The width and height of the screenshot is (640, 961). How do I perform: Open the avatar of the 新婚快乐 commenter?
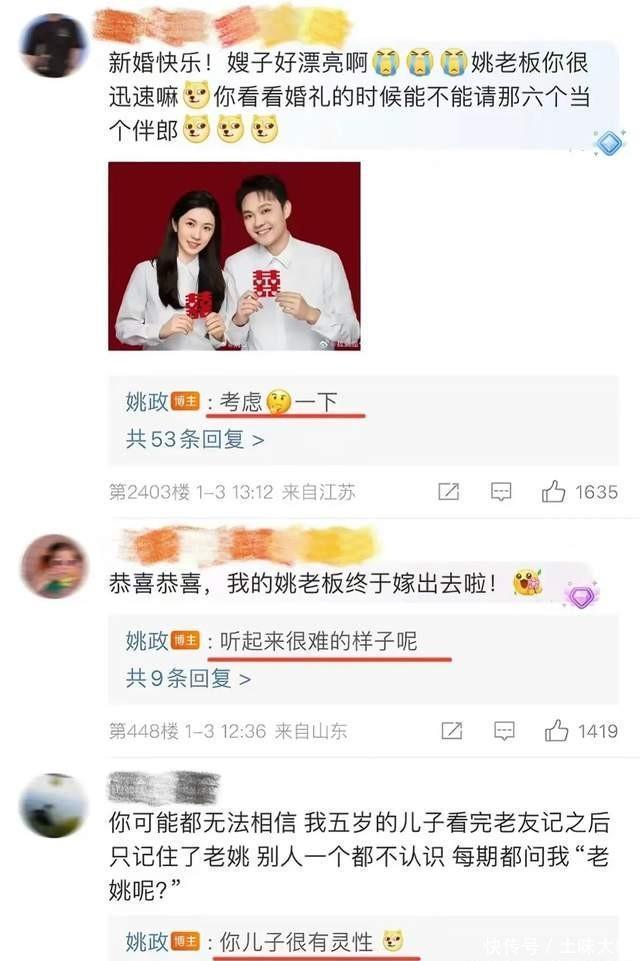[x=54, y=47]
